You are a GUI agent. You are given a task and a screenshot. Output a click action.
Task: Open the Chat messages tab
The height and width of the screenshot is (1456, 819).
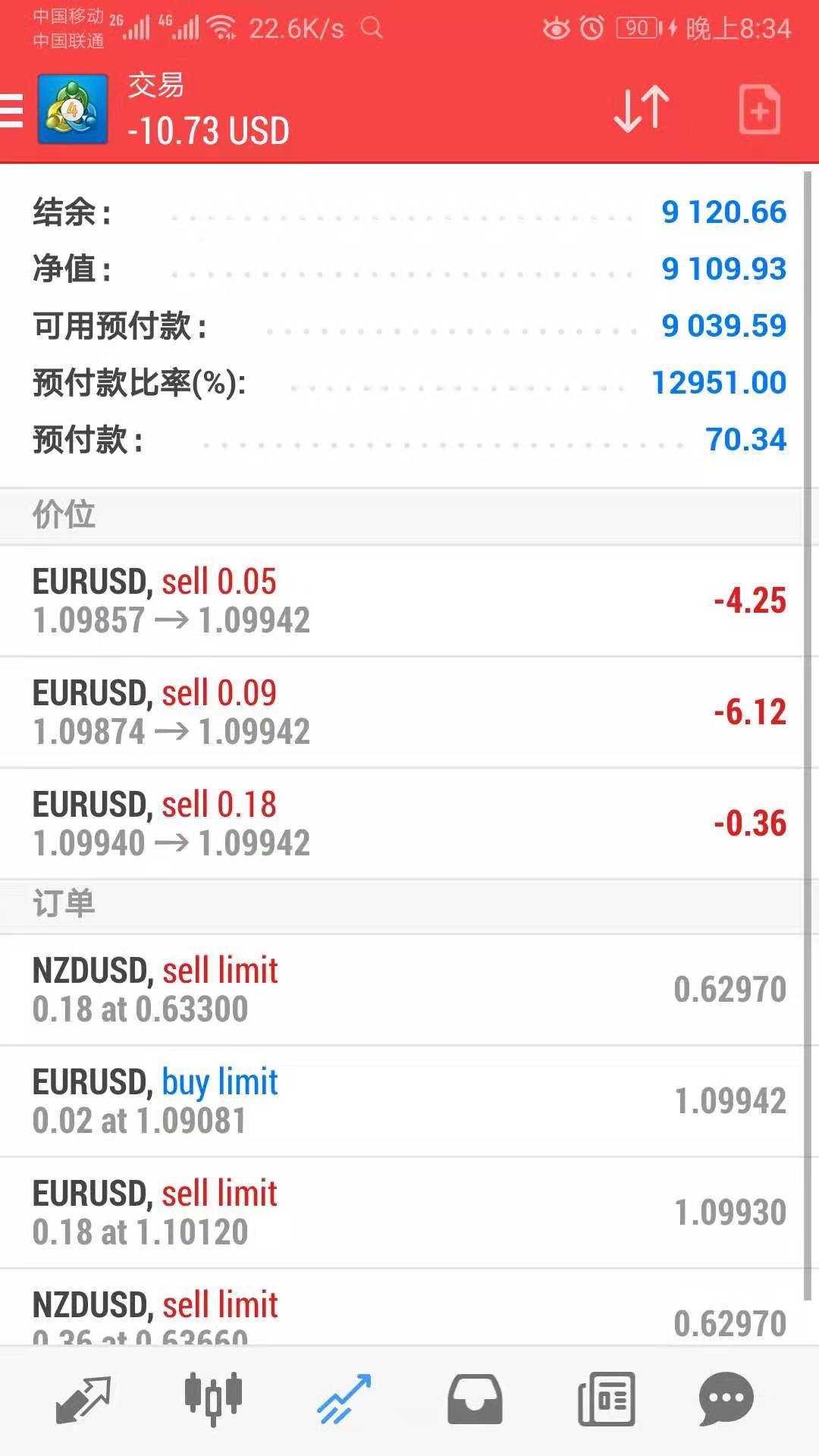726,1399
